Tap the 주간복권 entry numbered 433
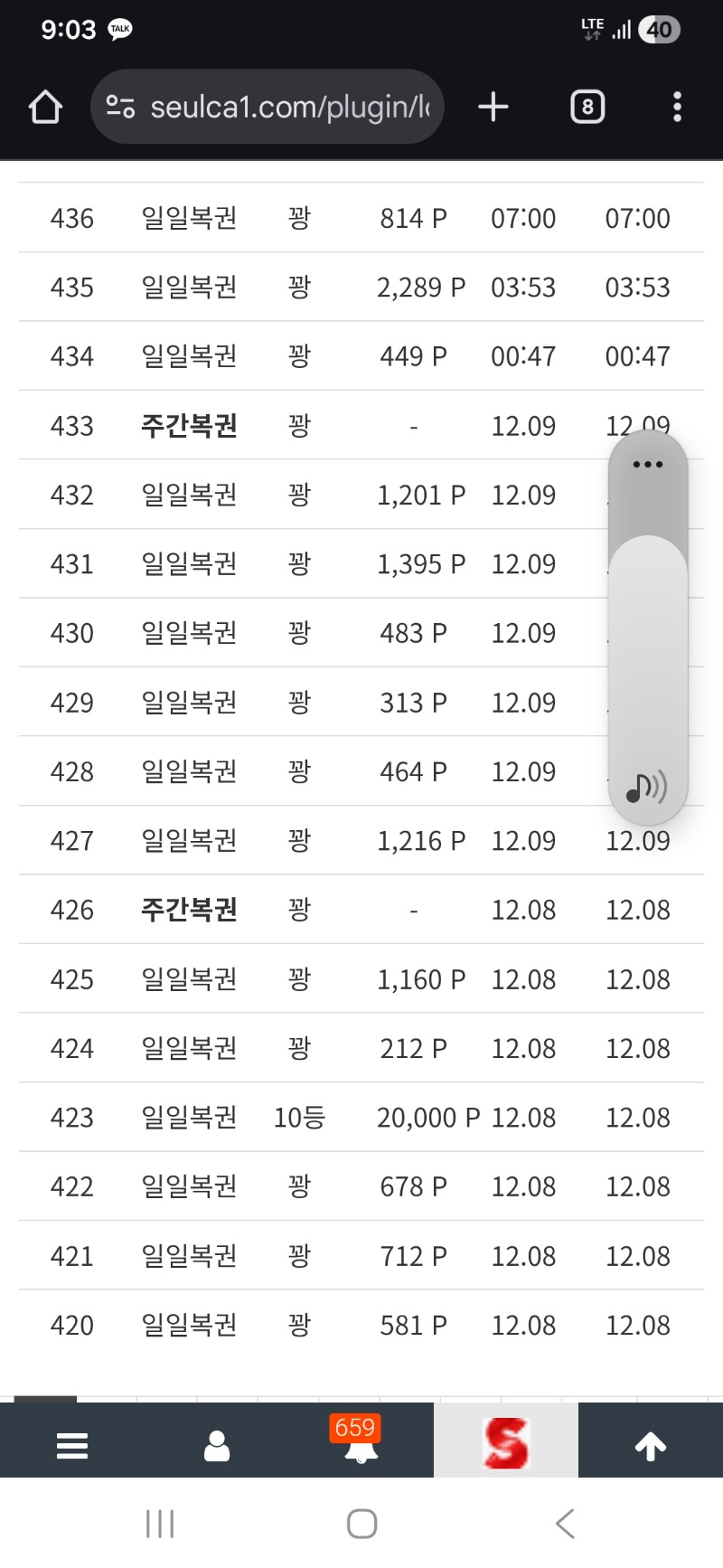Screen dimensions: 723x1568 [189, 425]
